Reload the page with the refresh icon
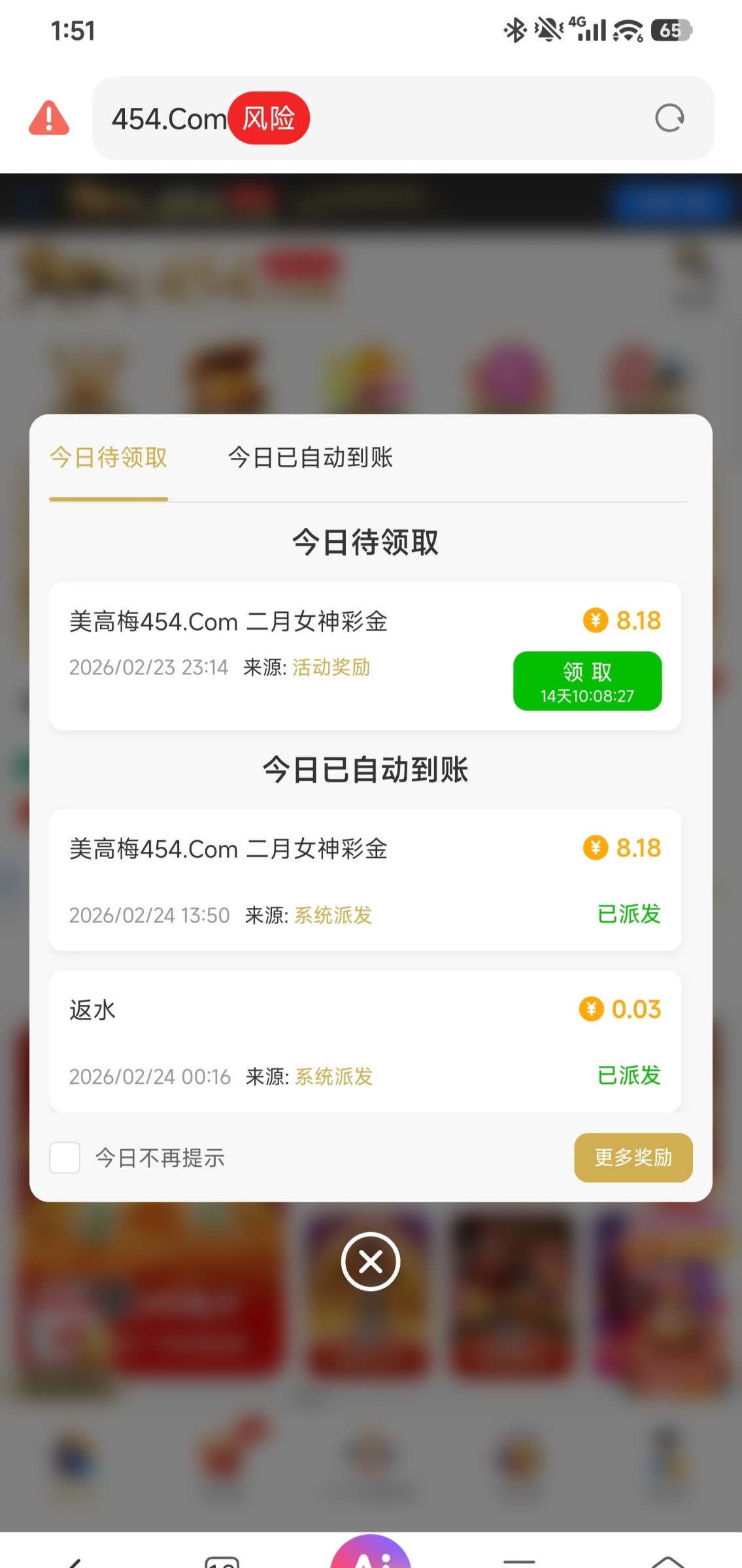This screenshot has height=1568, width=742. pos(669,119)
